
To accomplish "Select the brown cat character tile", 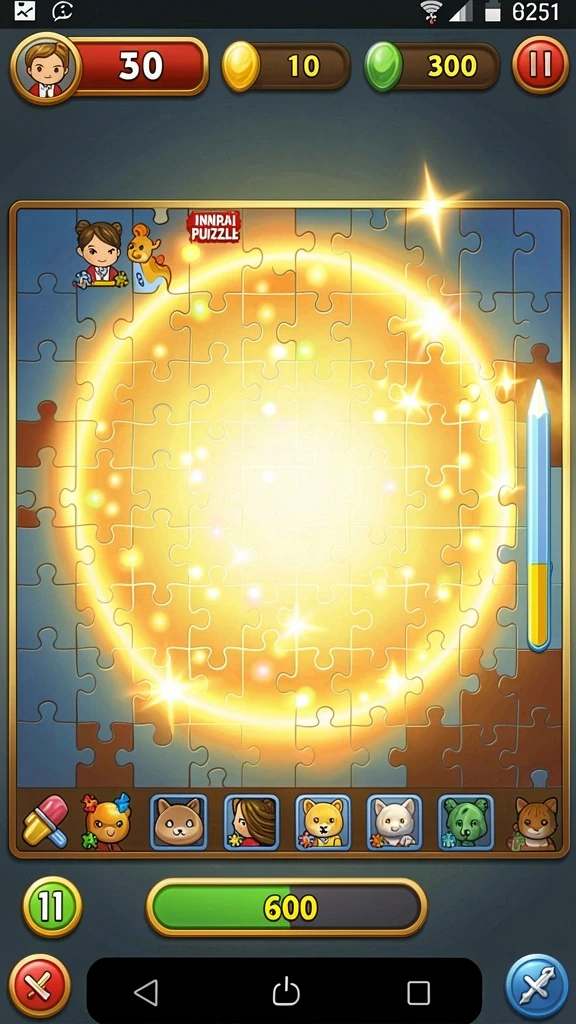I will pos(178,822).
